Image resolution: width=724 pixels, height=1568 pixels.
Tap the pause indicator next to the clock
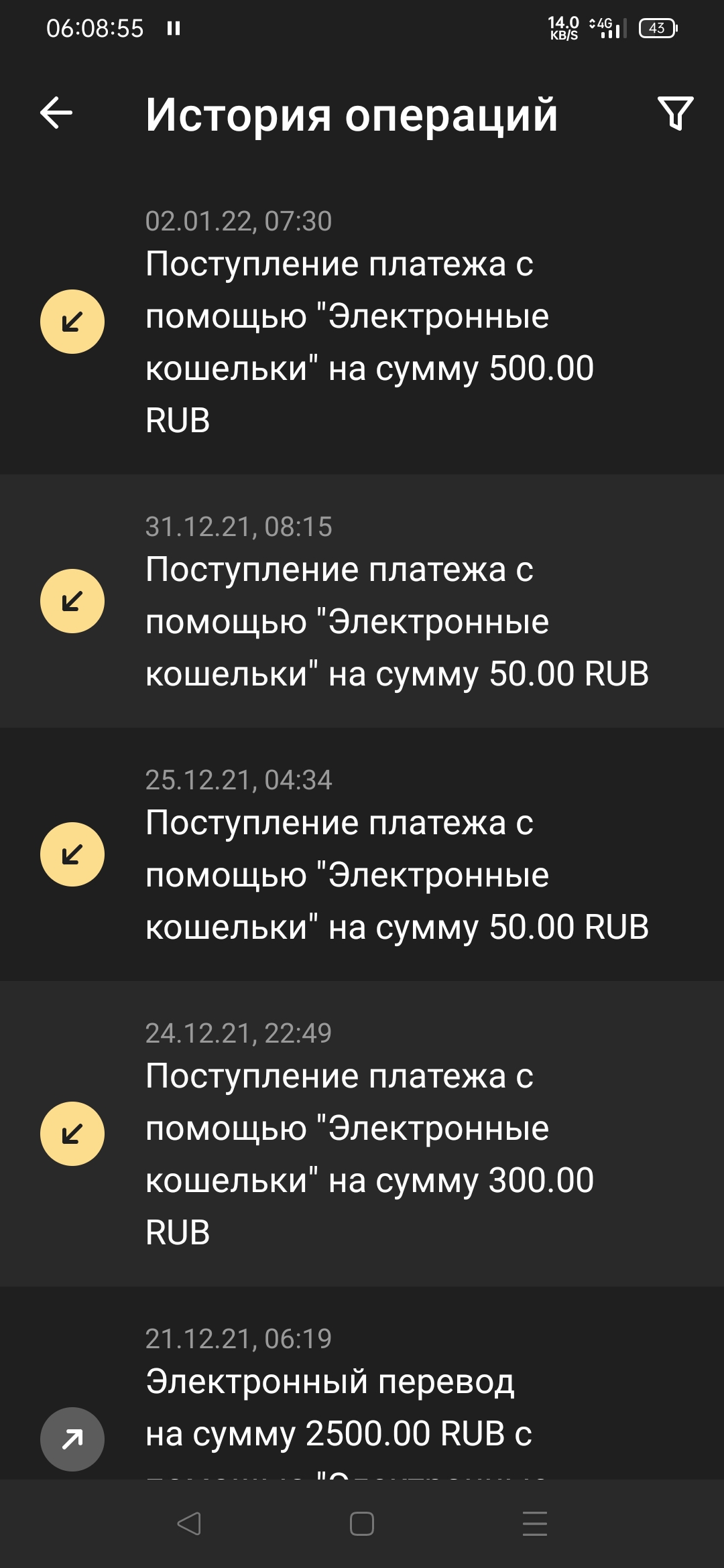click(x=174, y=28)
